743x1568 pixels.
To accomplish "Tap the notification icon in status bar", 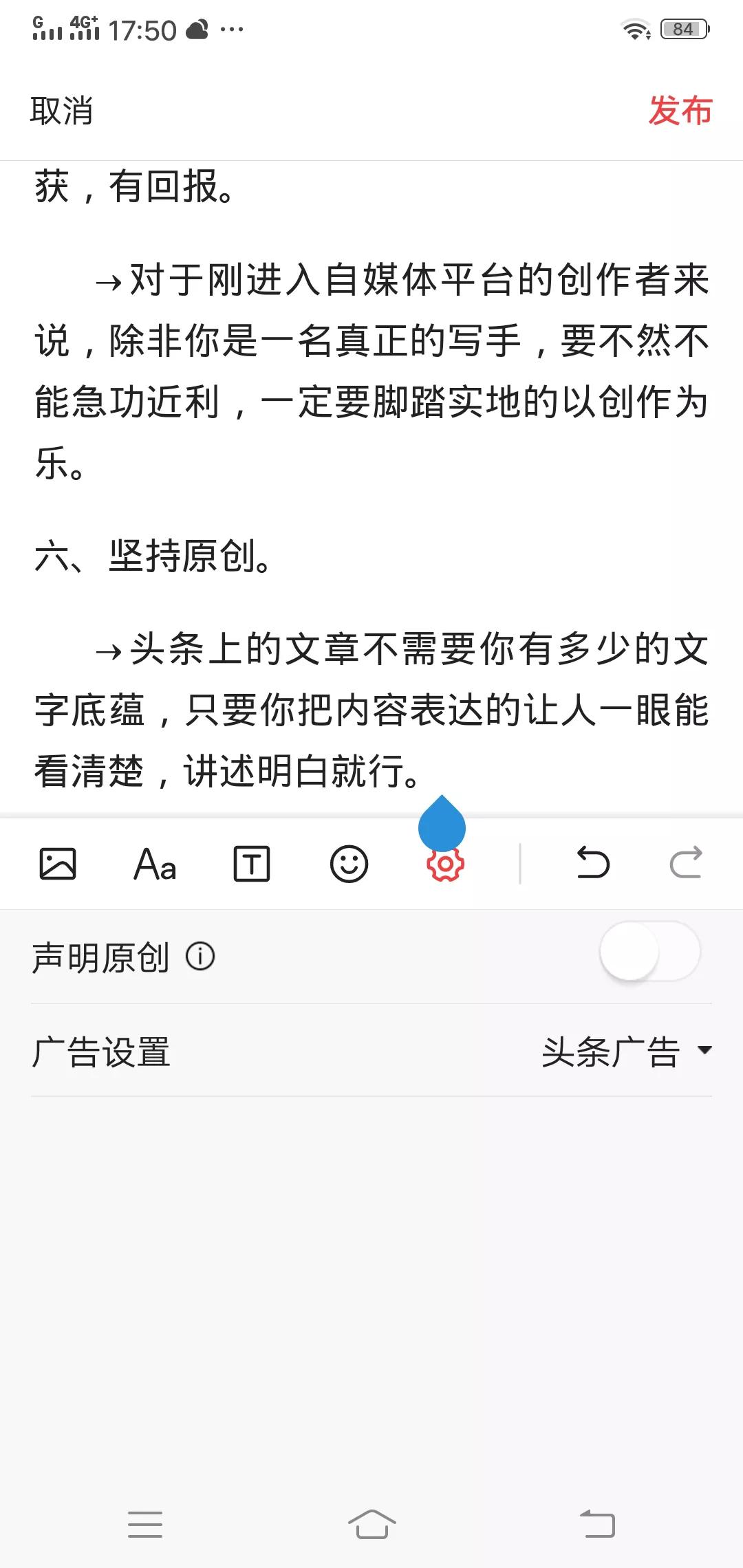I will [197, 30].
